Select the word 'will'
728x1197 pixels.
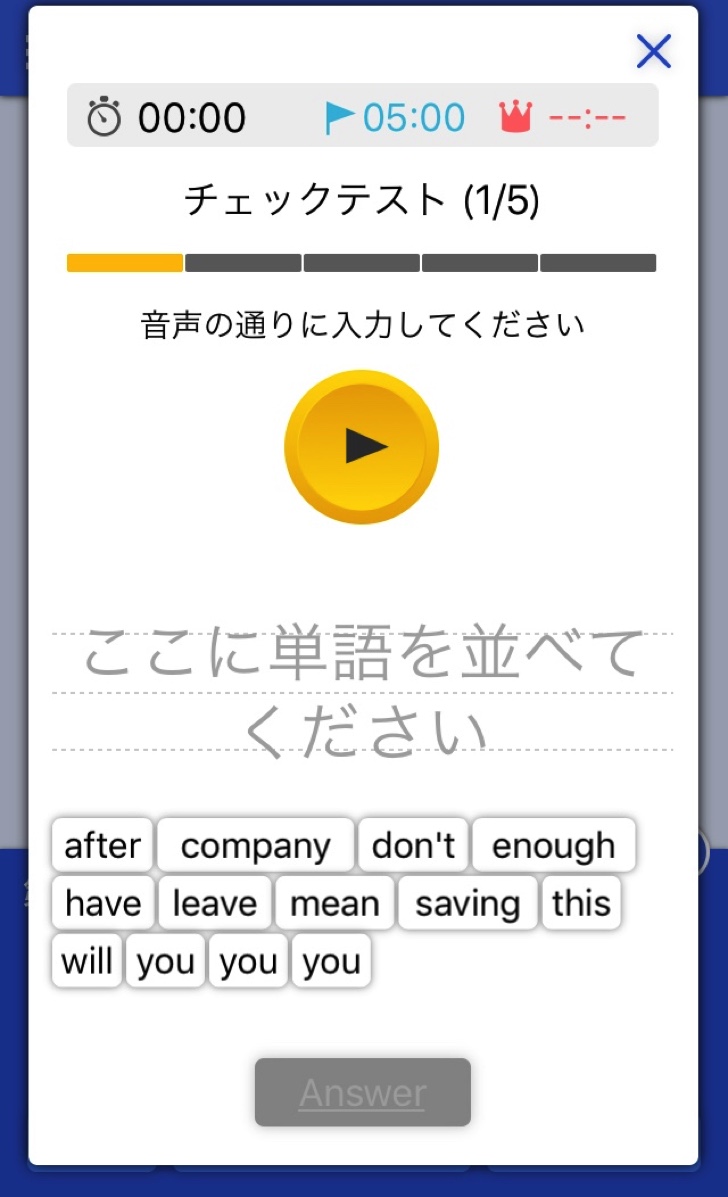[87, 962]
